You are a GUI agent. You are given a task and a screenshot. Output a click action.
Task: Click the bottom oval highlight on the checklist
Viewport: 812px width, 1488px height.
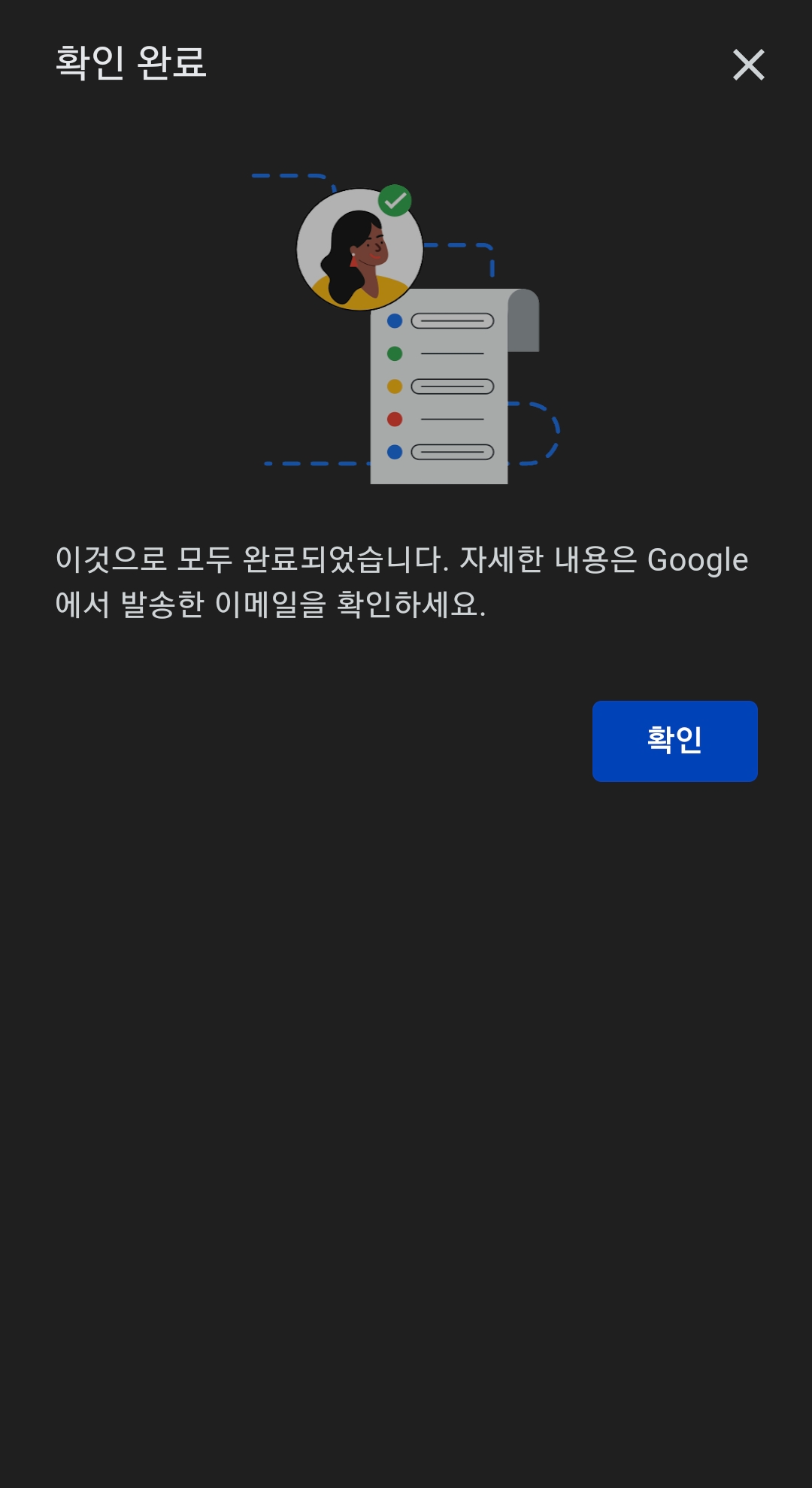pos(451,452)
